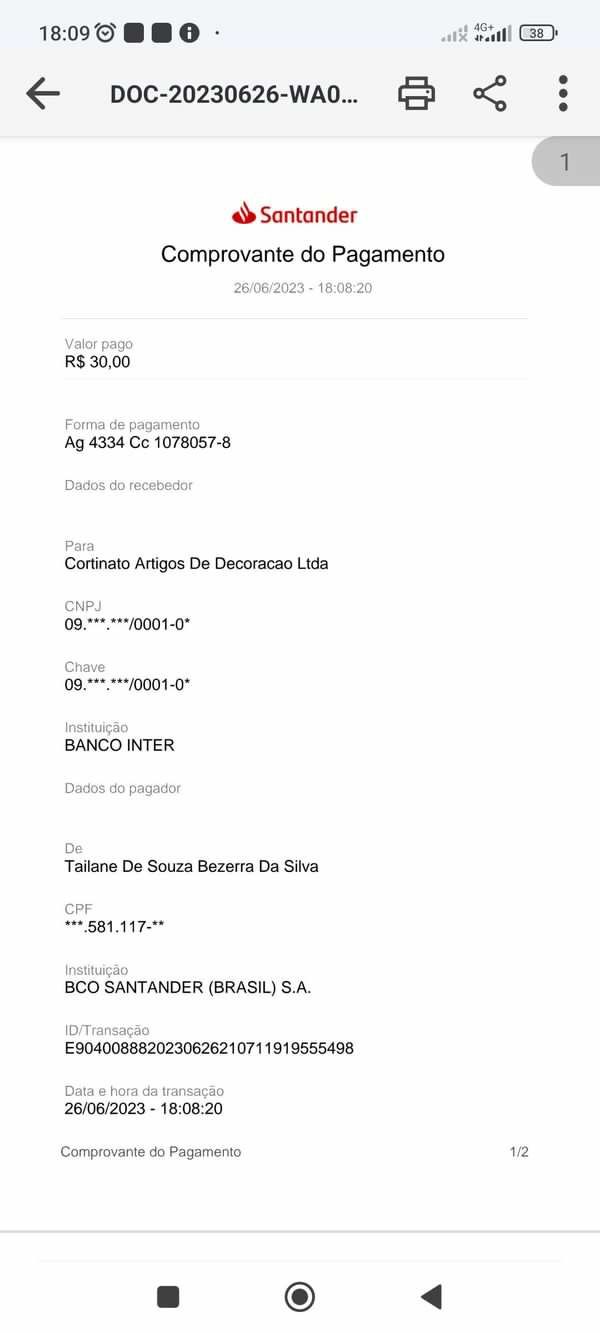Print the payment receipt document

click(416, 94)
